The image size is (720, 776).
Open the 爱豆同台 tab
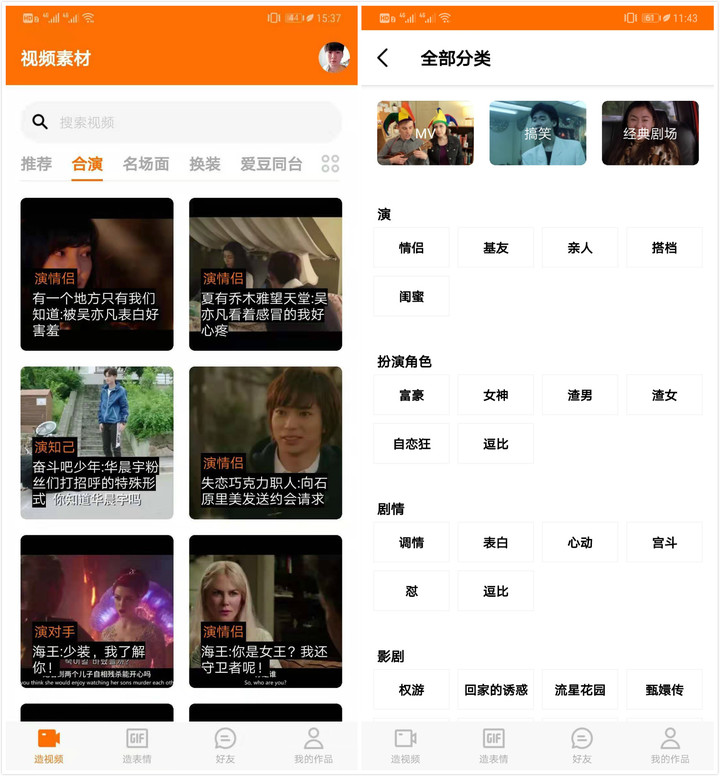click(271, 164)
